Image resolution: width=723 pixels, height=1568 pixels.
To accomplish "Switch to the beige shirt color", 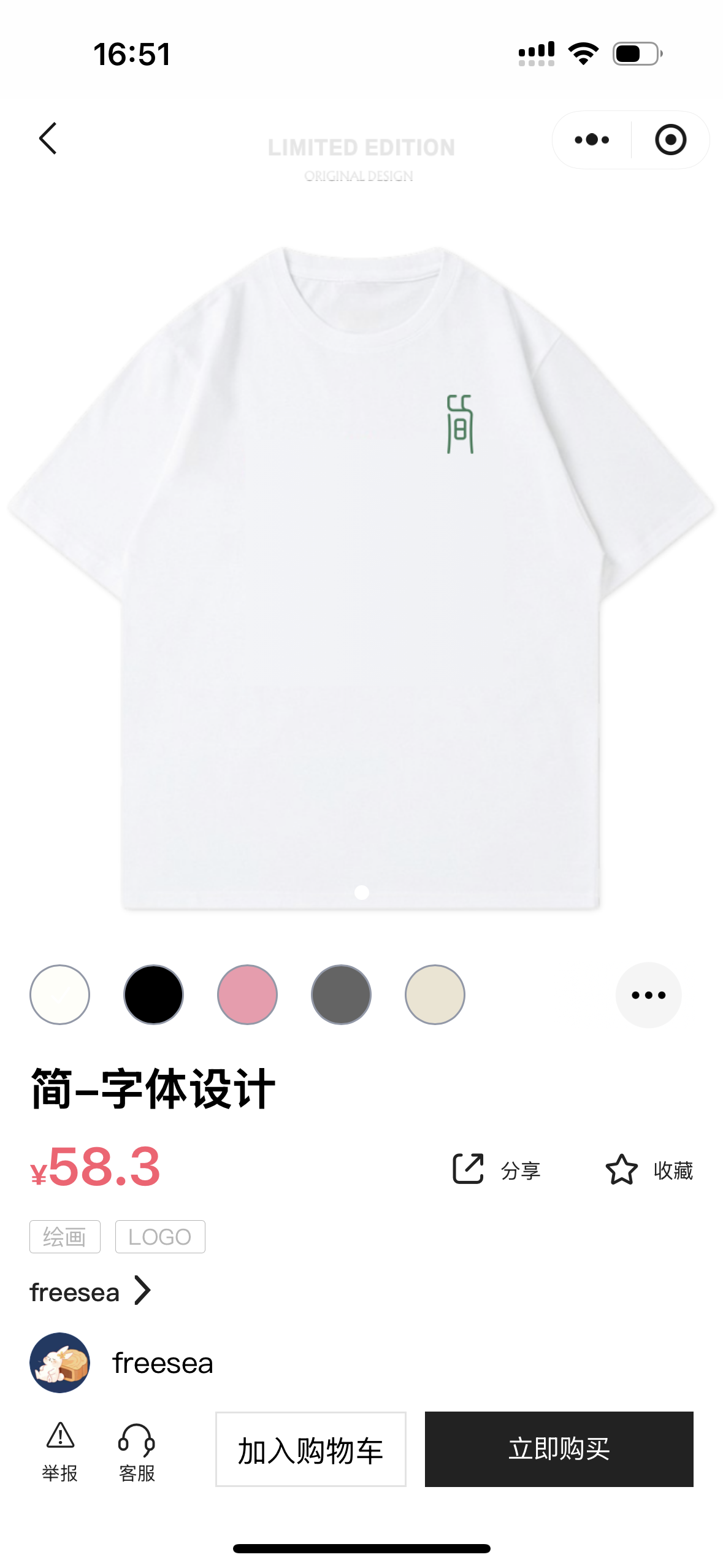I will [x=435, y=994].
